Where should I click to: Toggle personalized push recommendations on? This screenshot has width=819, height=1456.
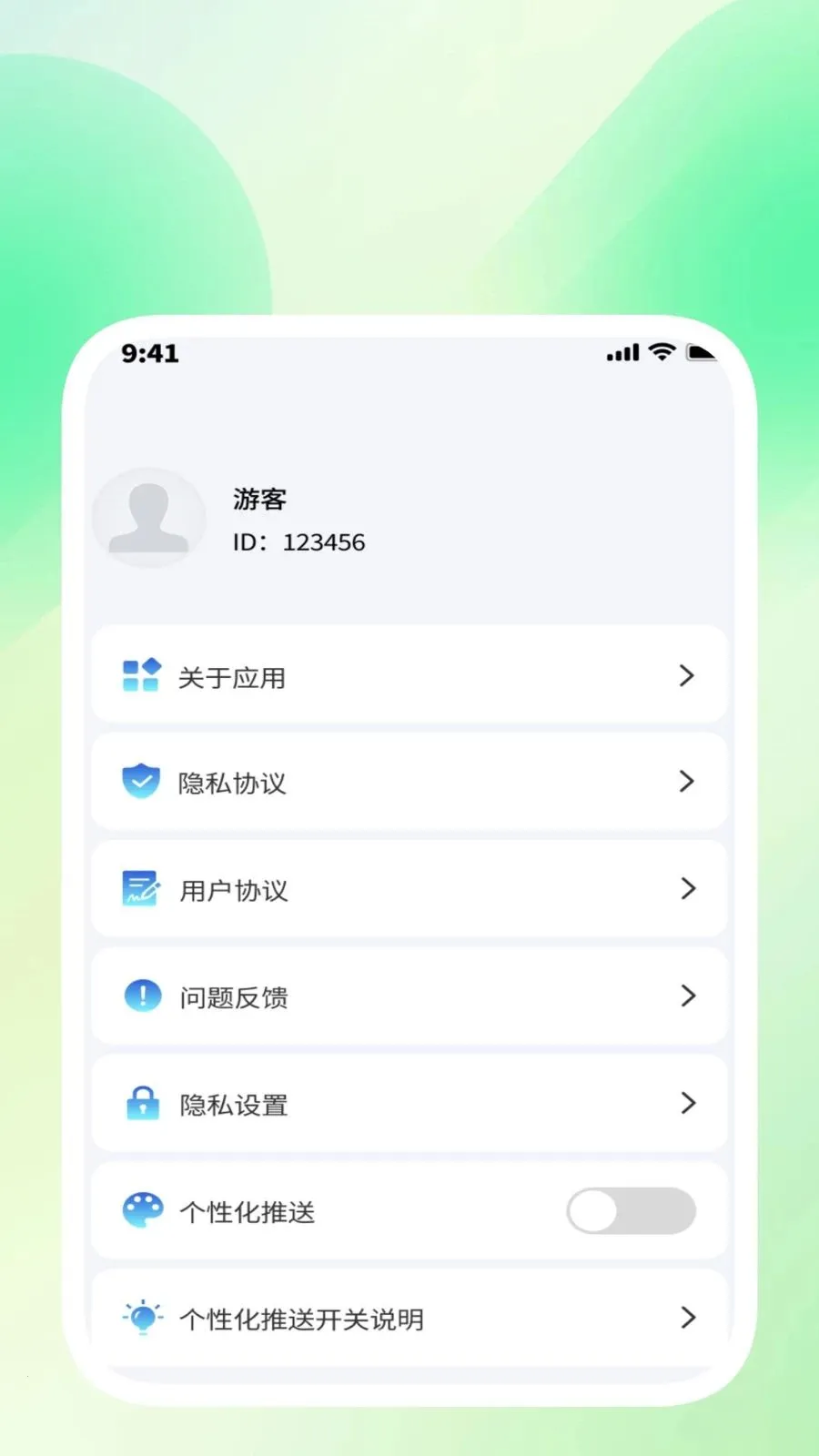[632, 1211]
